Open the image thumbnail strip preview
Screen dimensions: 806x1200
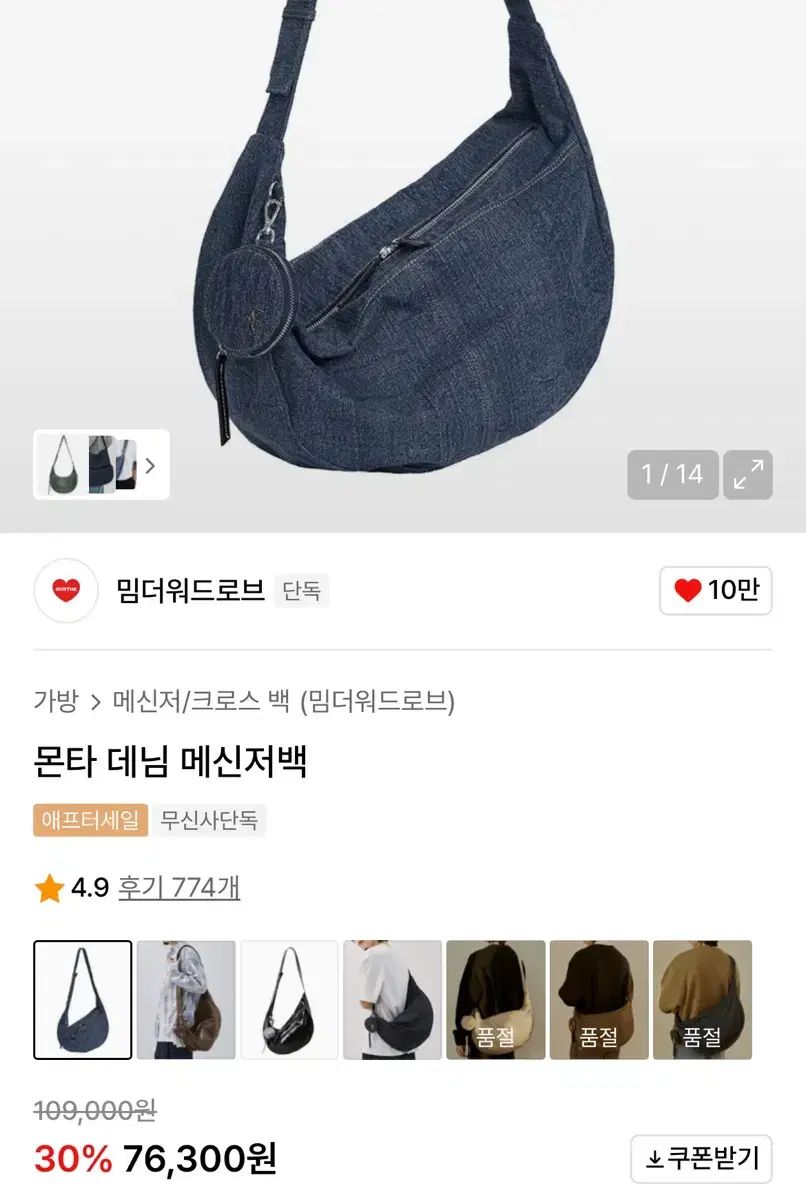tap(101, 465)
